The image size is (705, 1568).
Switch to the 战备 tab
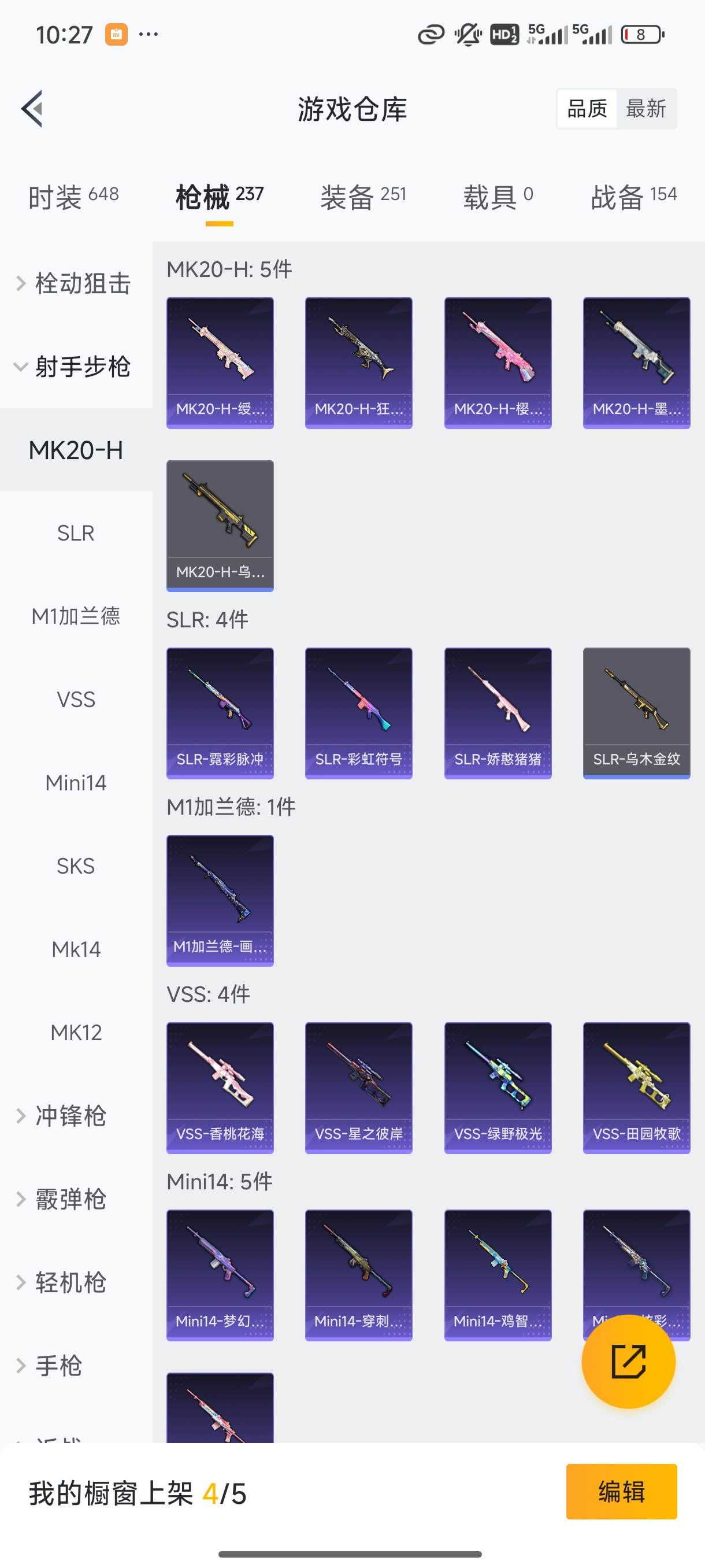(x=633, y=197)
